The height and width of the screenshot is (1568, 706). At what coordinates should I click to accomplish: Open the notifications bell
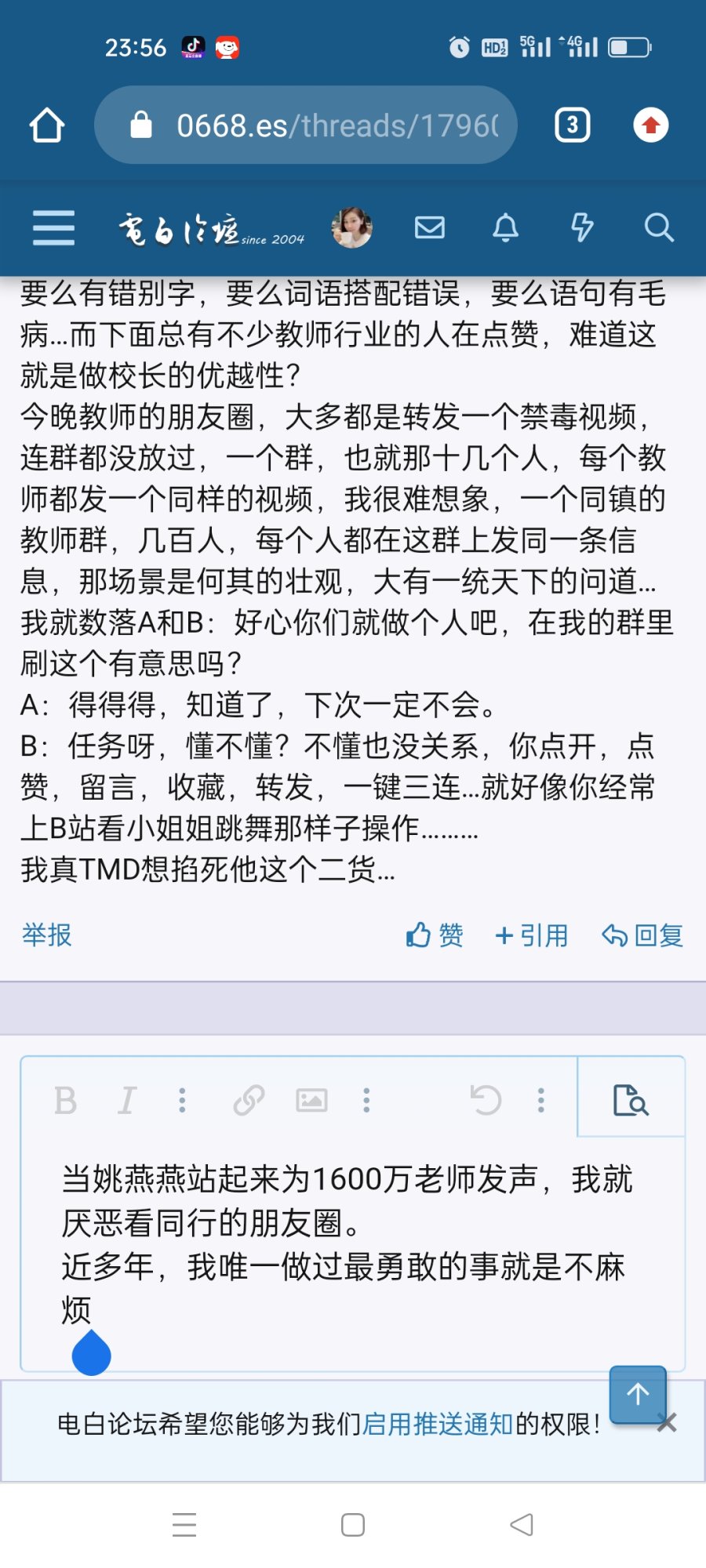coord(505,228)
